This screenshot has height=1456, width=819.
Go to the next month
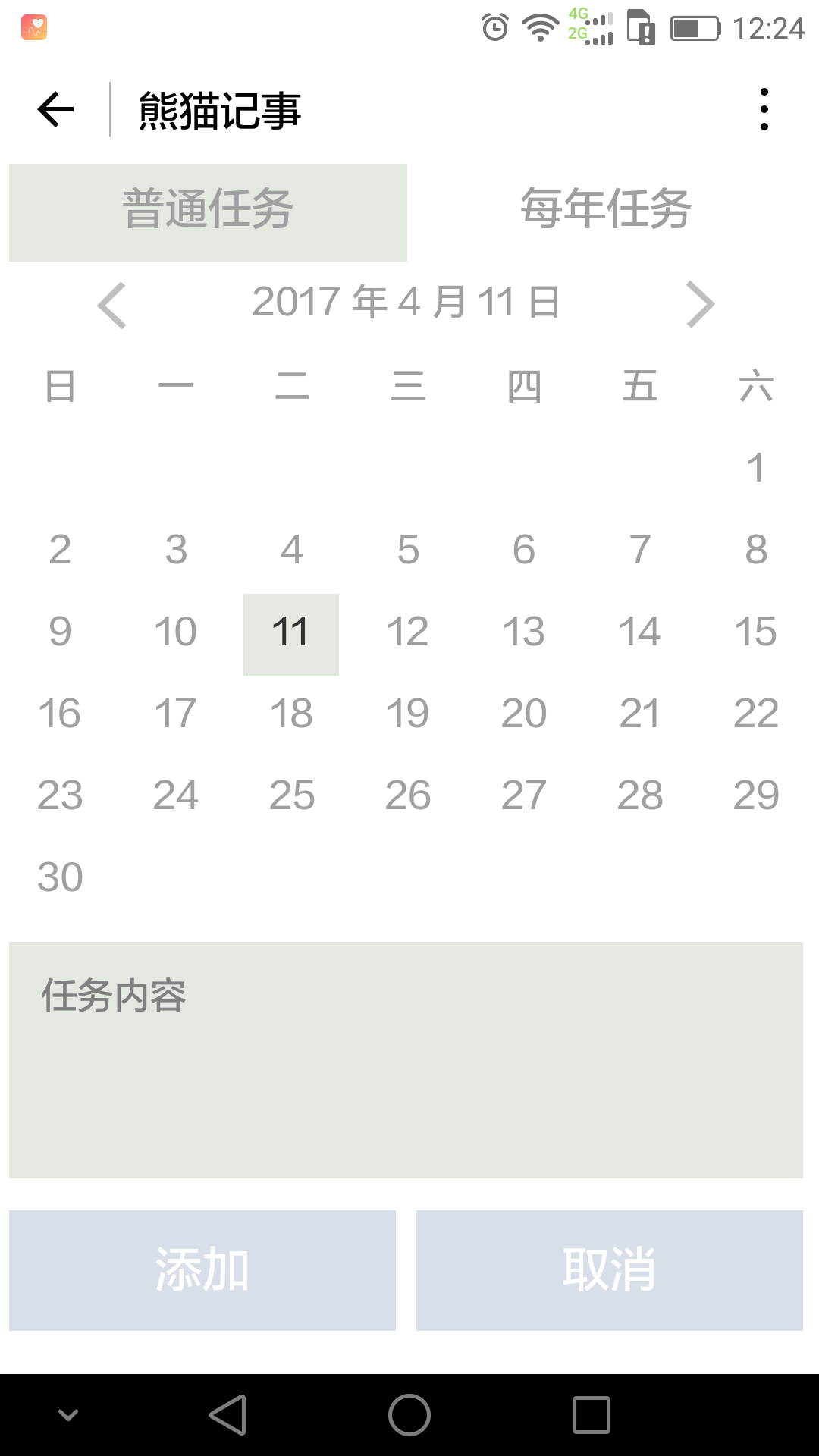click(x=700, y=305)
